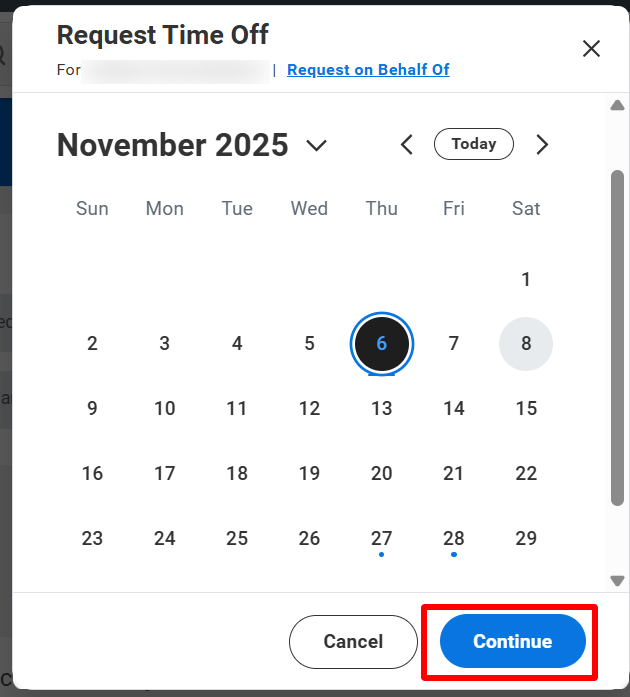Close the Request Time Off dialog
Image resolution: width=630 pixels, height=697 pixels.
coord(591,48)
